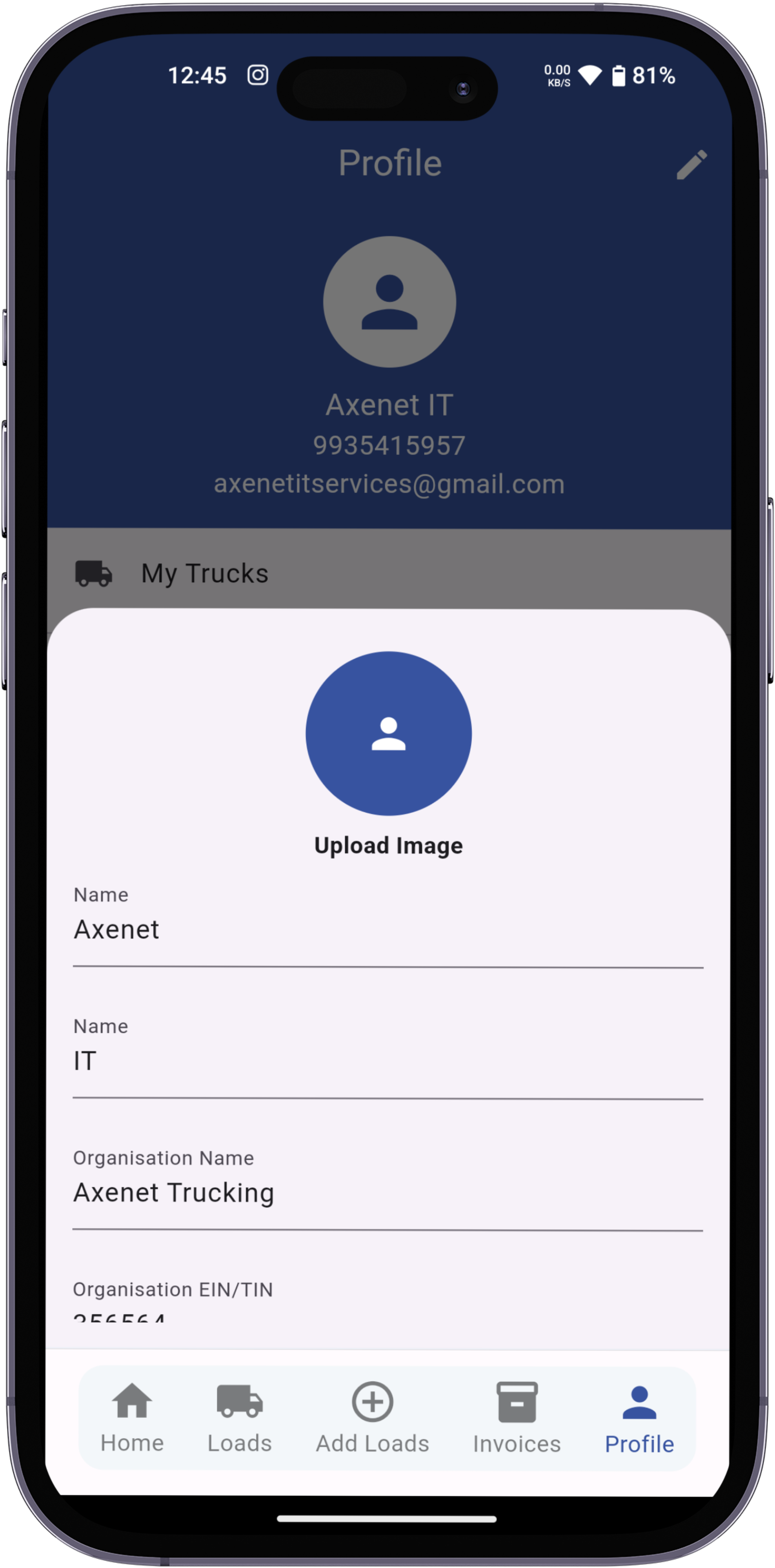Tap the pencil edit icon
The image size is (775, 1568).
(691, 165)
